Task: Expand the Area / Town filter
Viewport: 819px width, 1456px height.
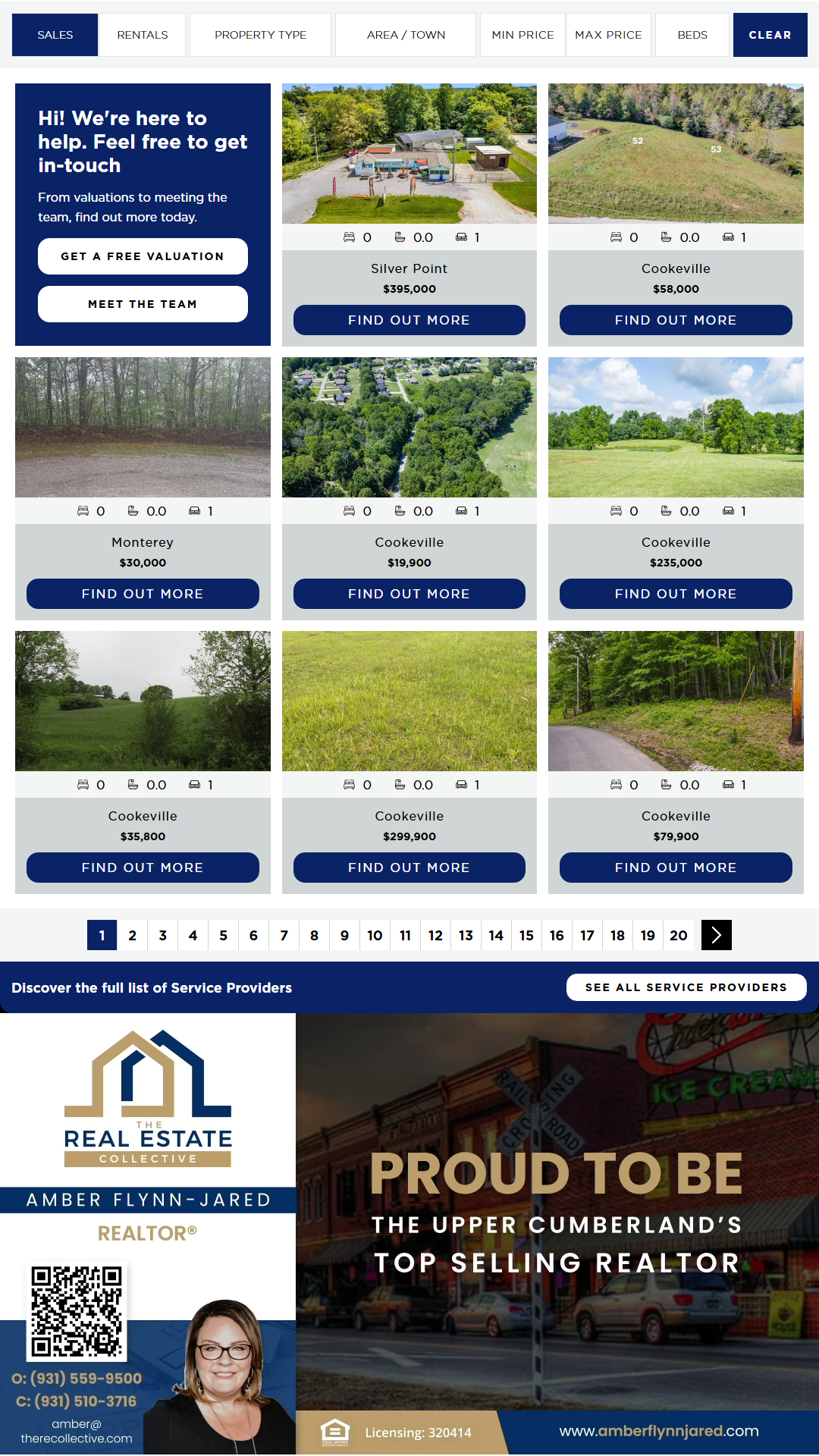Action: [406, 35]
